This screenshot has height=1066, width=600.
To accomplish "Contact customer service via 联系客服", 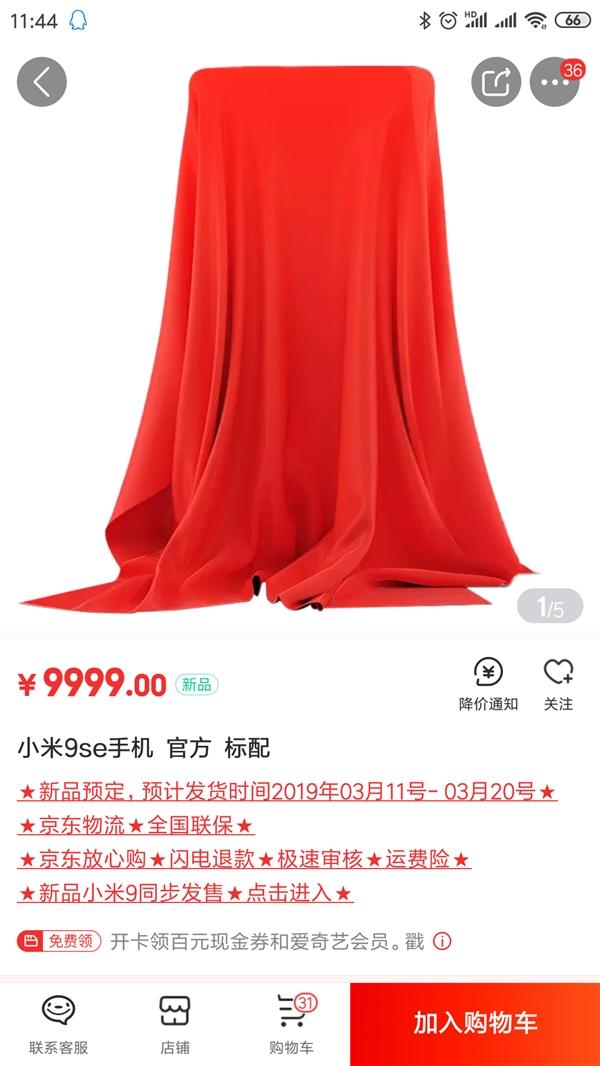I will coord(58,1025).
